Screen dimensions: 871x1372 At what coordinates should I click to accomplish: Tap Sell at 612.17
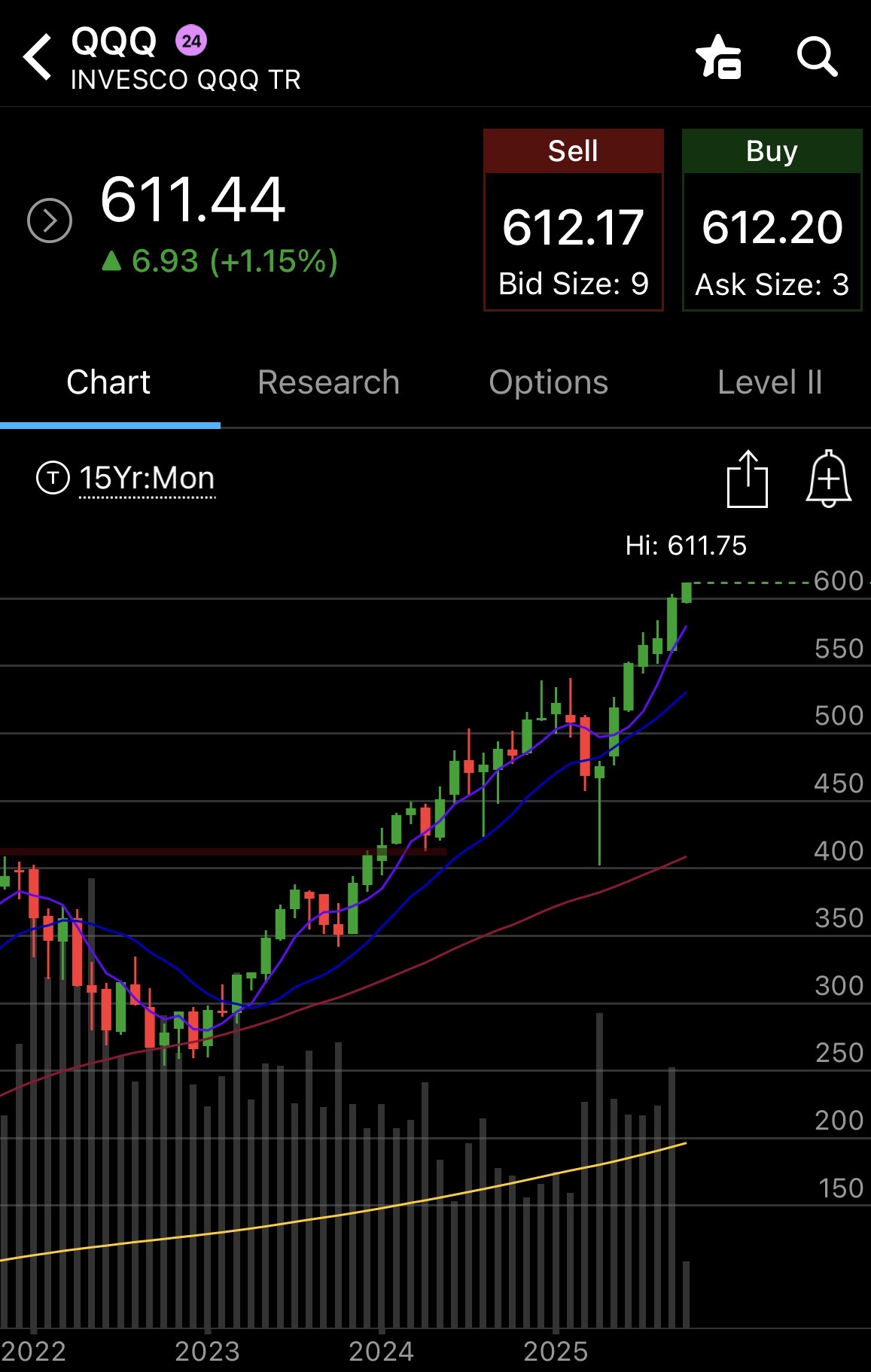pyautogui.click(x=573, y=220)
